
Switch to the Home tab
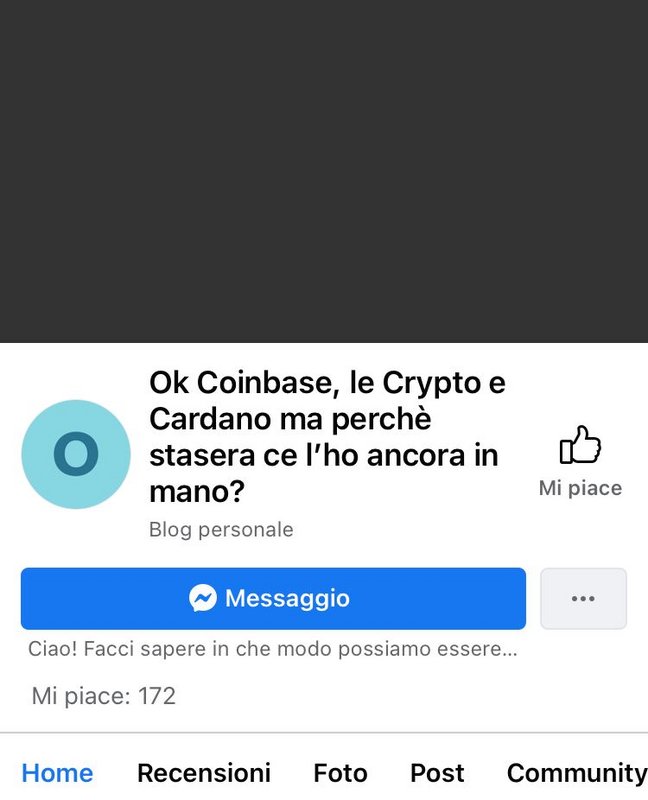click(x=57, y=772)
